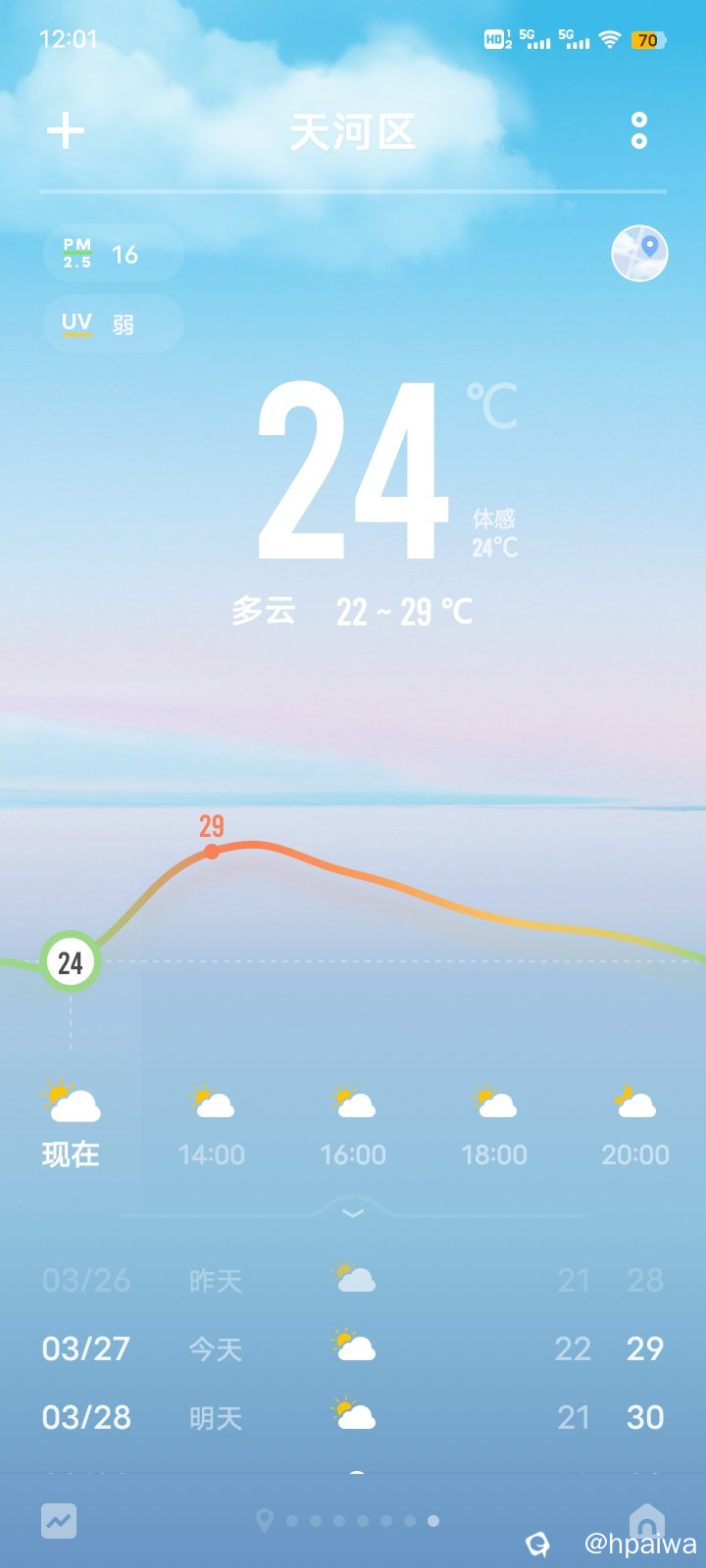Add a new city with the plus icon

point(66,130)
